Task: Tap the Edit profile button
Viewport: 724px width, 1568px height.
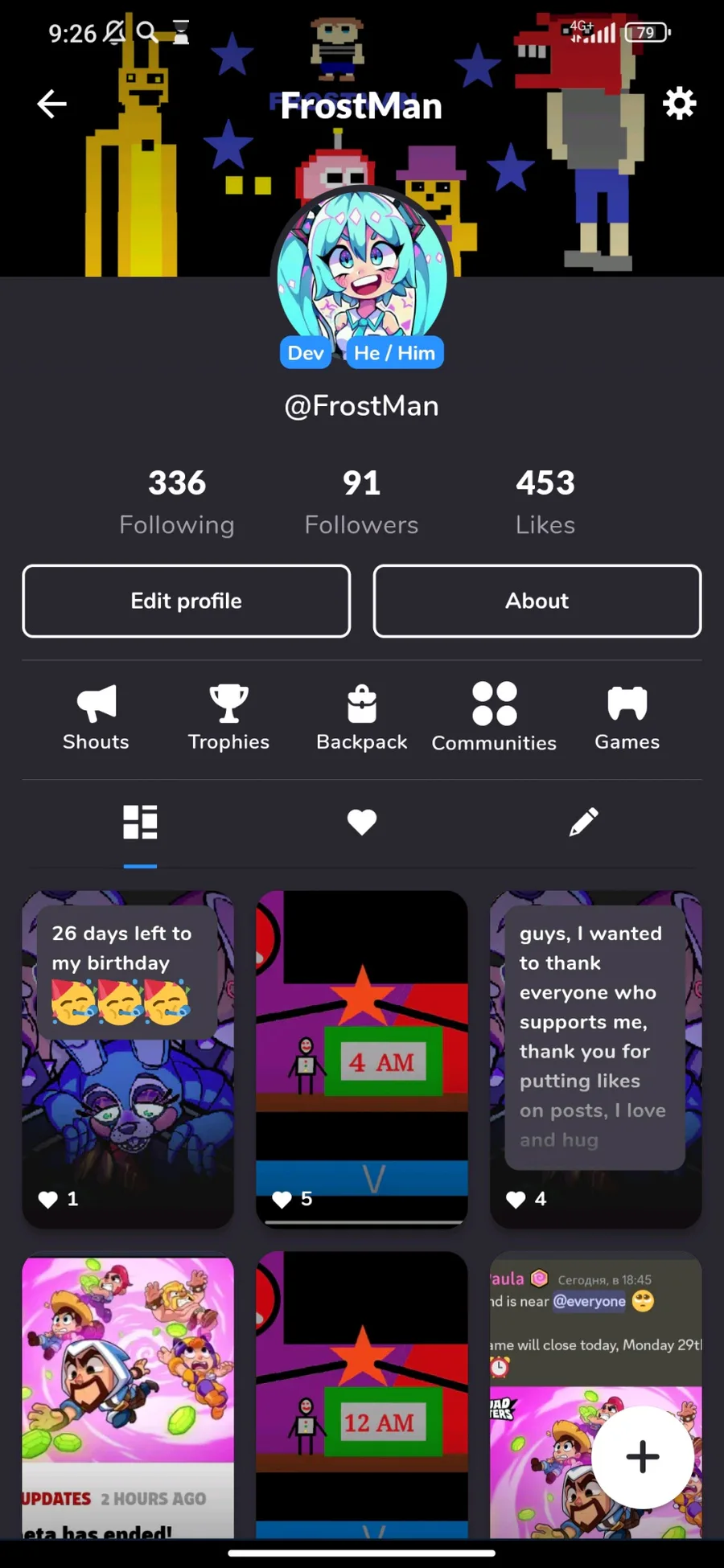Action: pyautogui.click(x=186, y=601)
